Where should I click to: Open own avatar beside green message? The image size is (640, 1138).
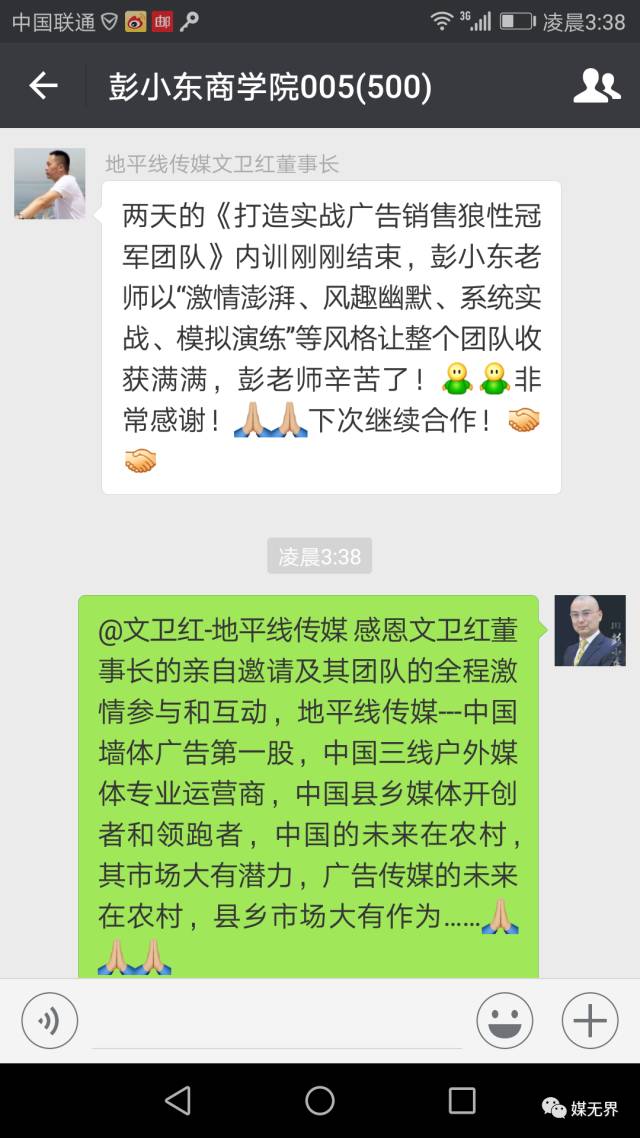590,631
